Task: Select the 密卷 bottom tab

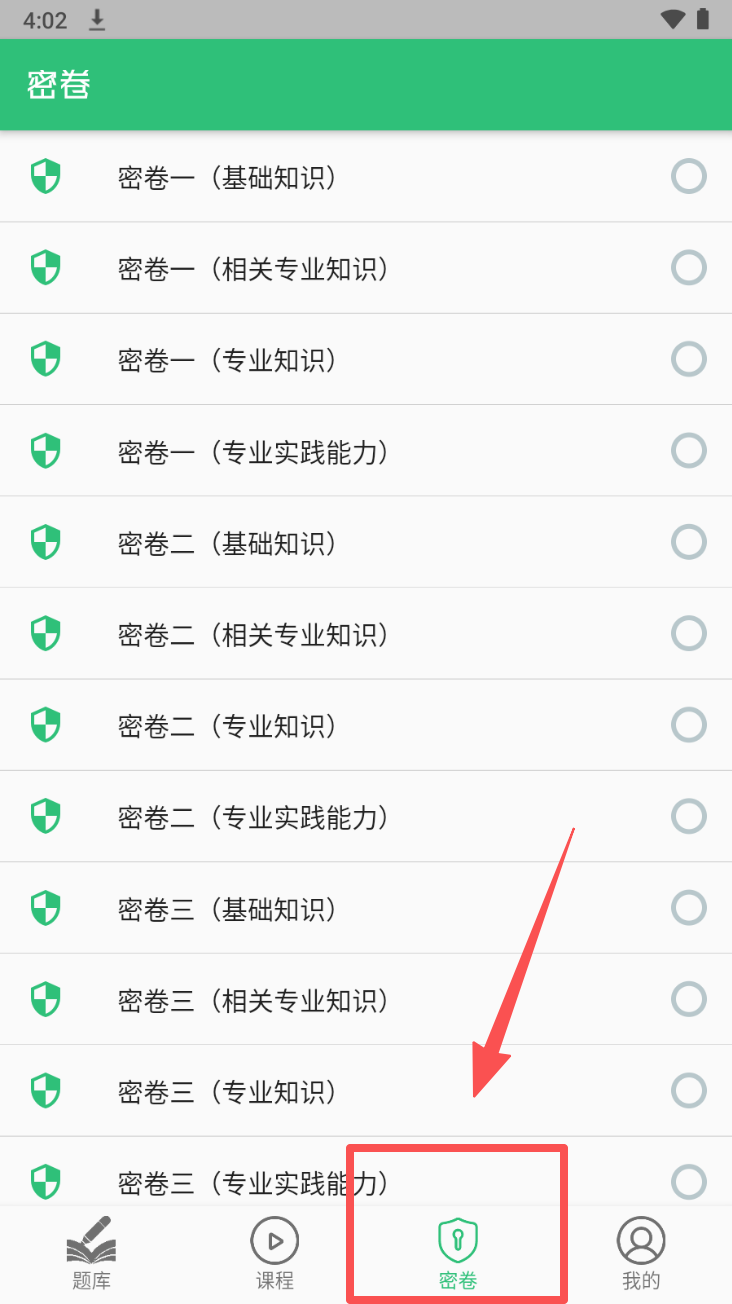Action: [x=458, y=1254]
